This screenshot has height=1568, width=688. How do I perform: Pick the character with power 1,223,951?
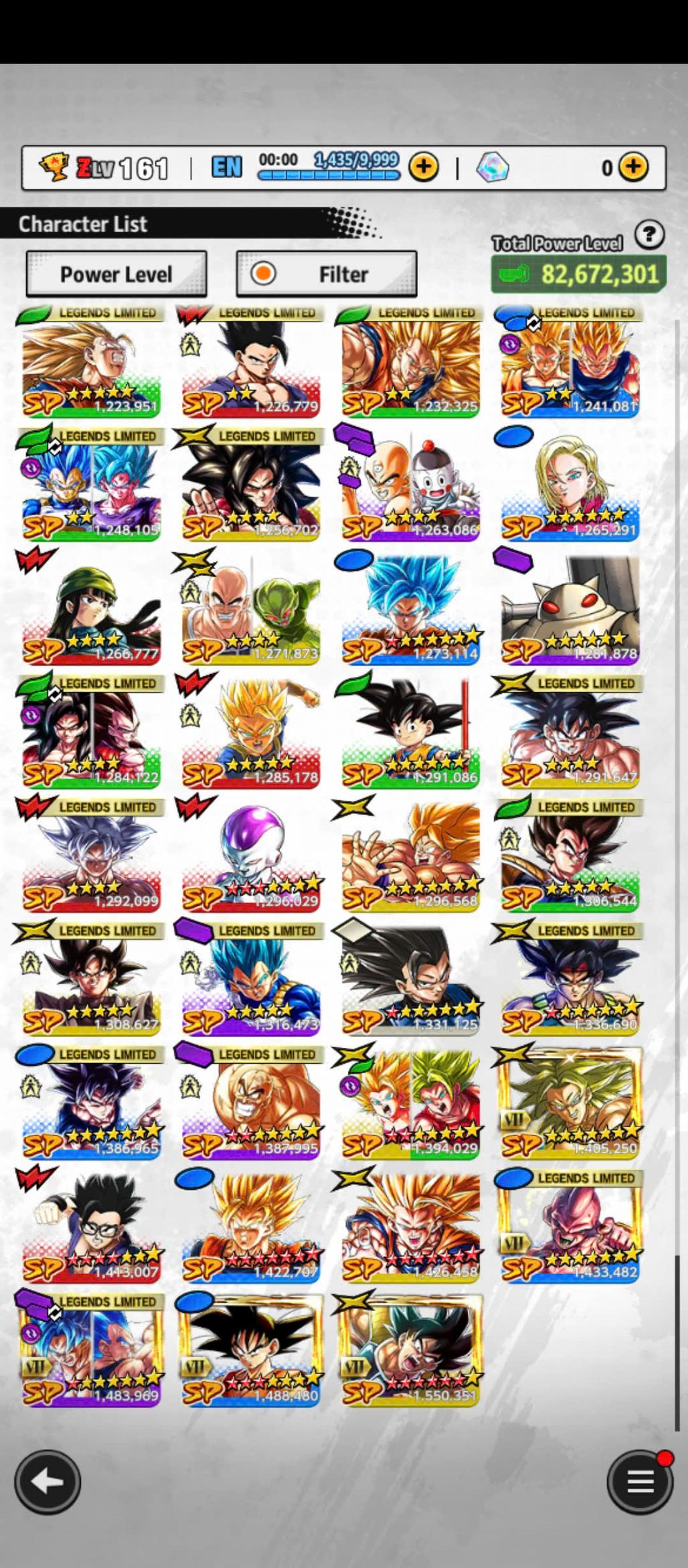90,362
